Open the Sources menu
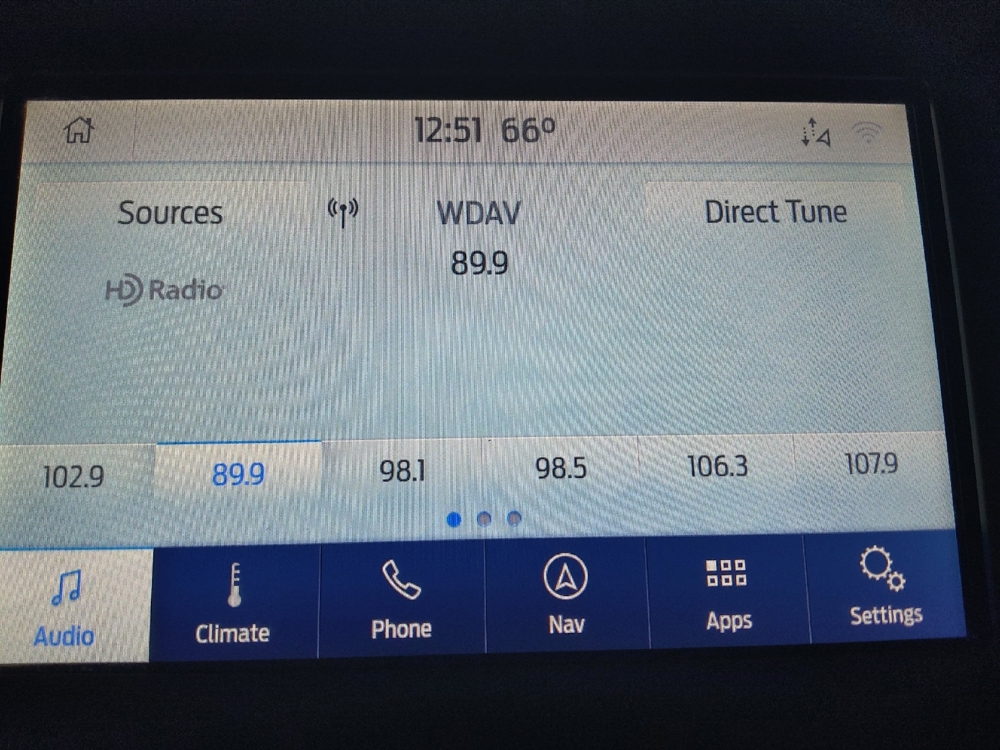Viewport: 1000px width, 750px height. pos(170,213)
